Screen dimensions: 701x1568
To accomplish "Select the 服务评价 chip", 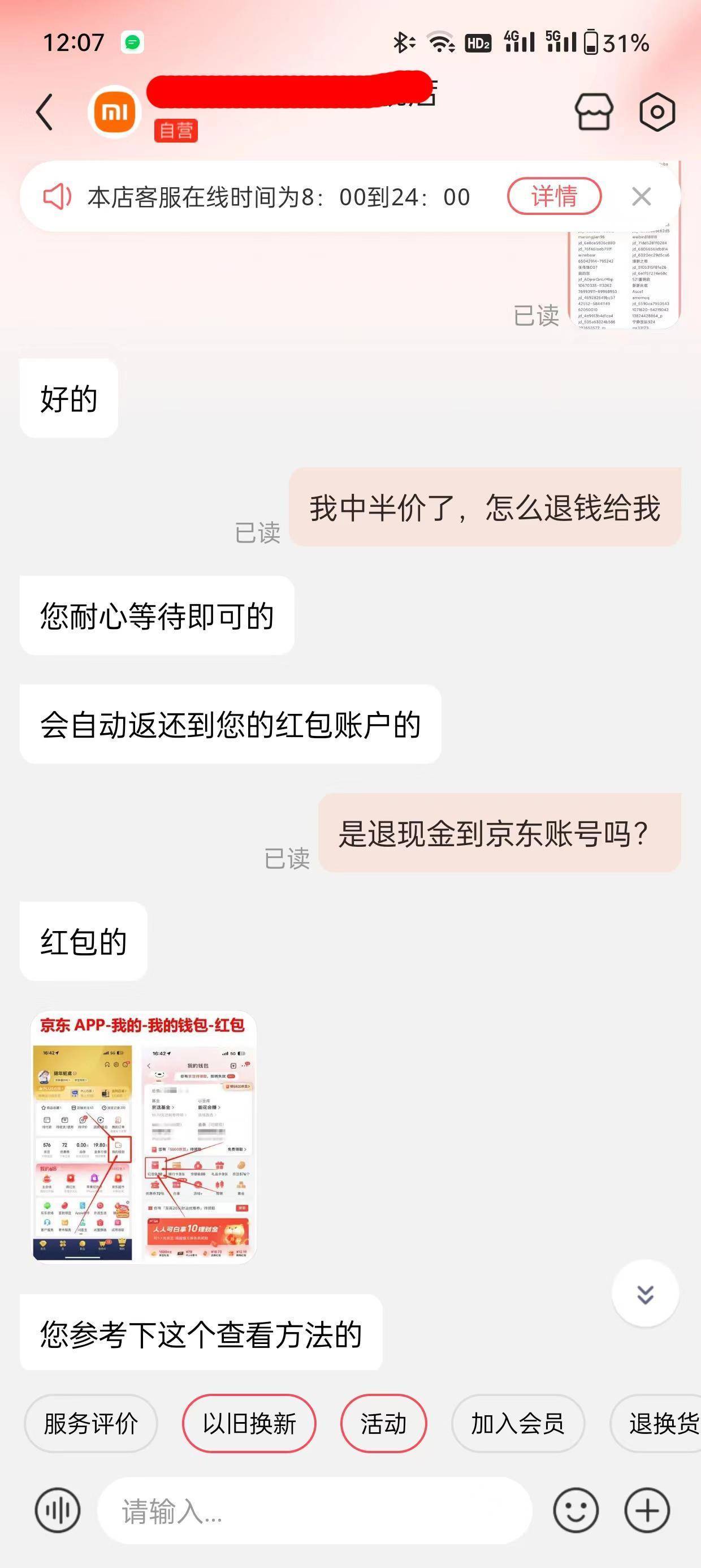I will pos(90,1423).
